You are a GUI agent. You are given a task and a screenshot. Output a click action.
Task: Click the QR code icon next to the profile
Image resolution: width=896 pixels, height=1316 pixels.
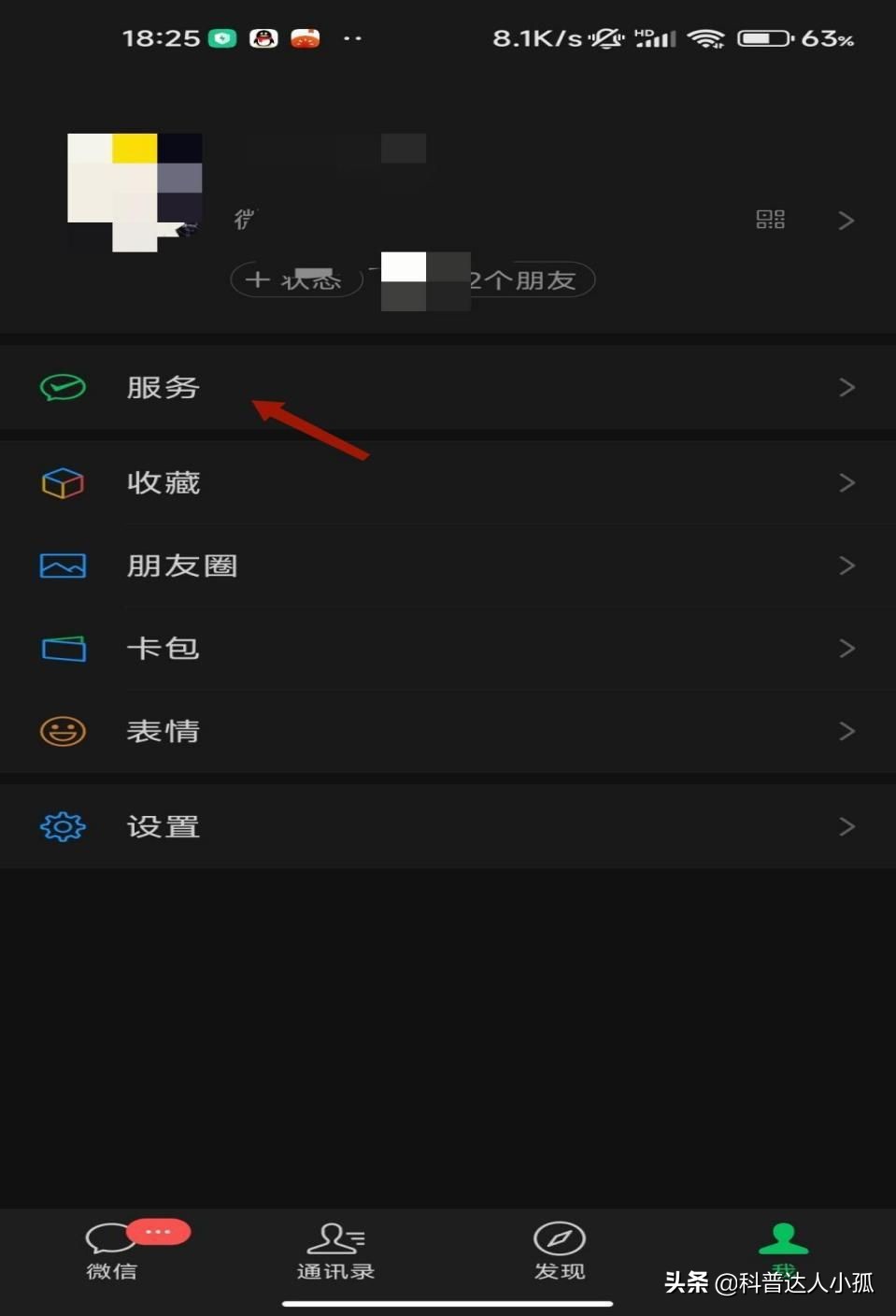coord(769,220)
